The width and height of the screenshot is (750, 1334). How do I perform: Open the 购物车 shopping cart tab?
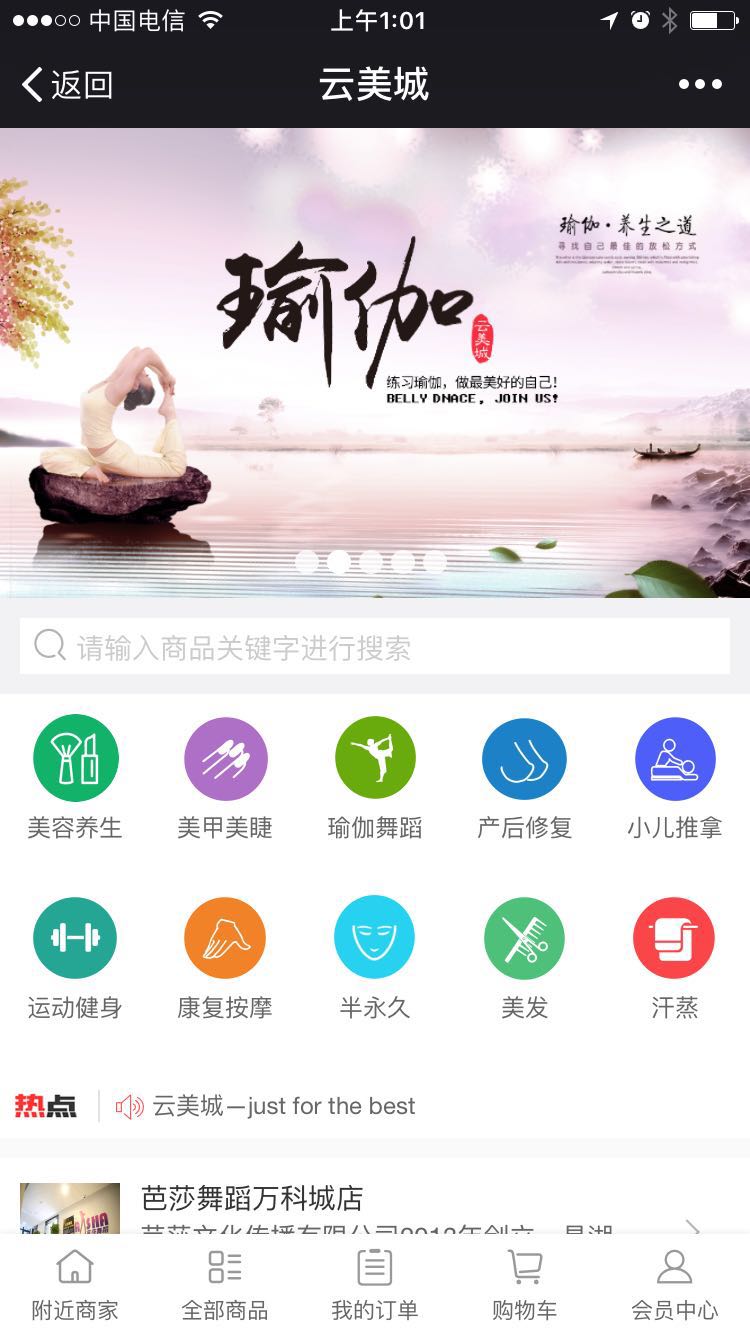pyautogui.click(x=524, y=1284)
